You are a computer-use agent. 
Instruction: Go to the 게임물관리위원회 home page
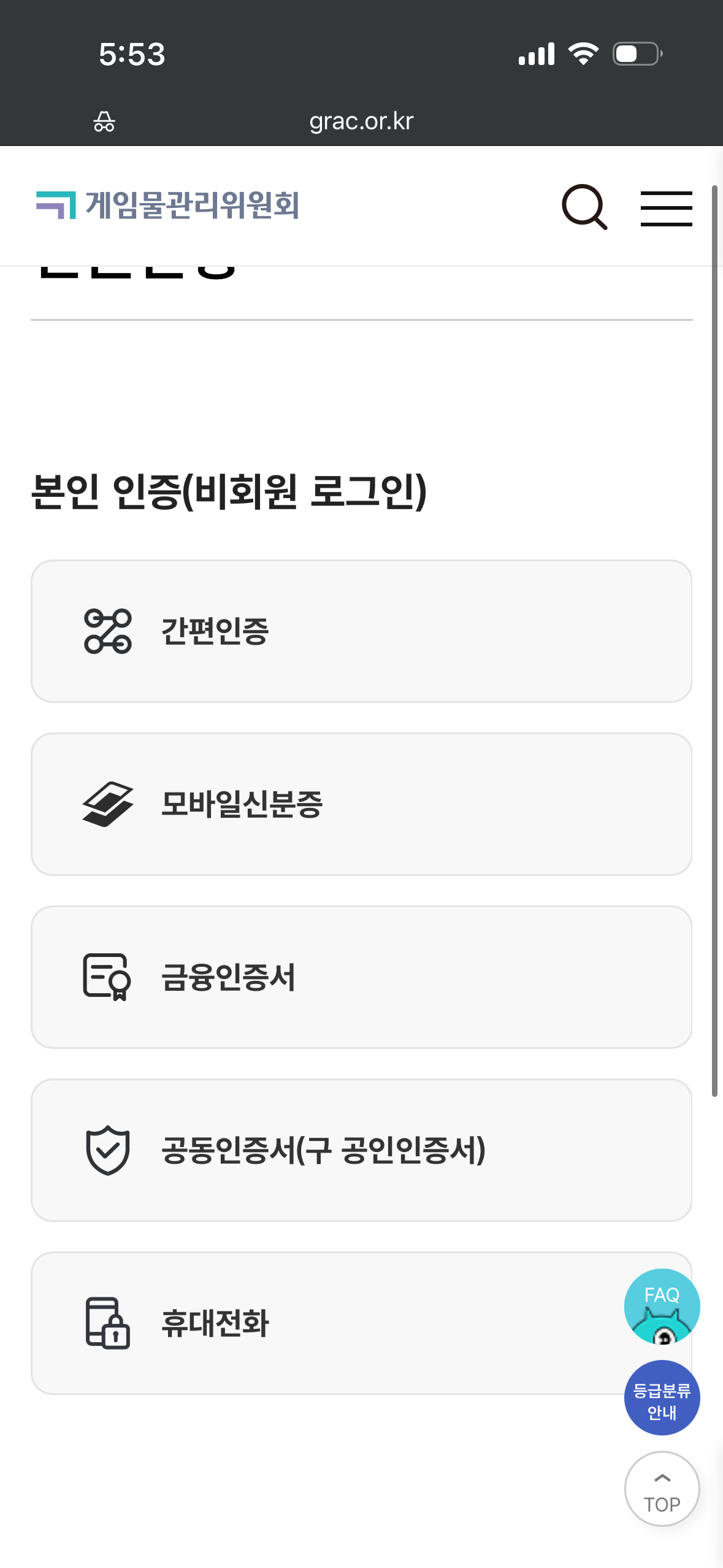168,205
